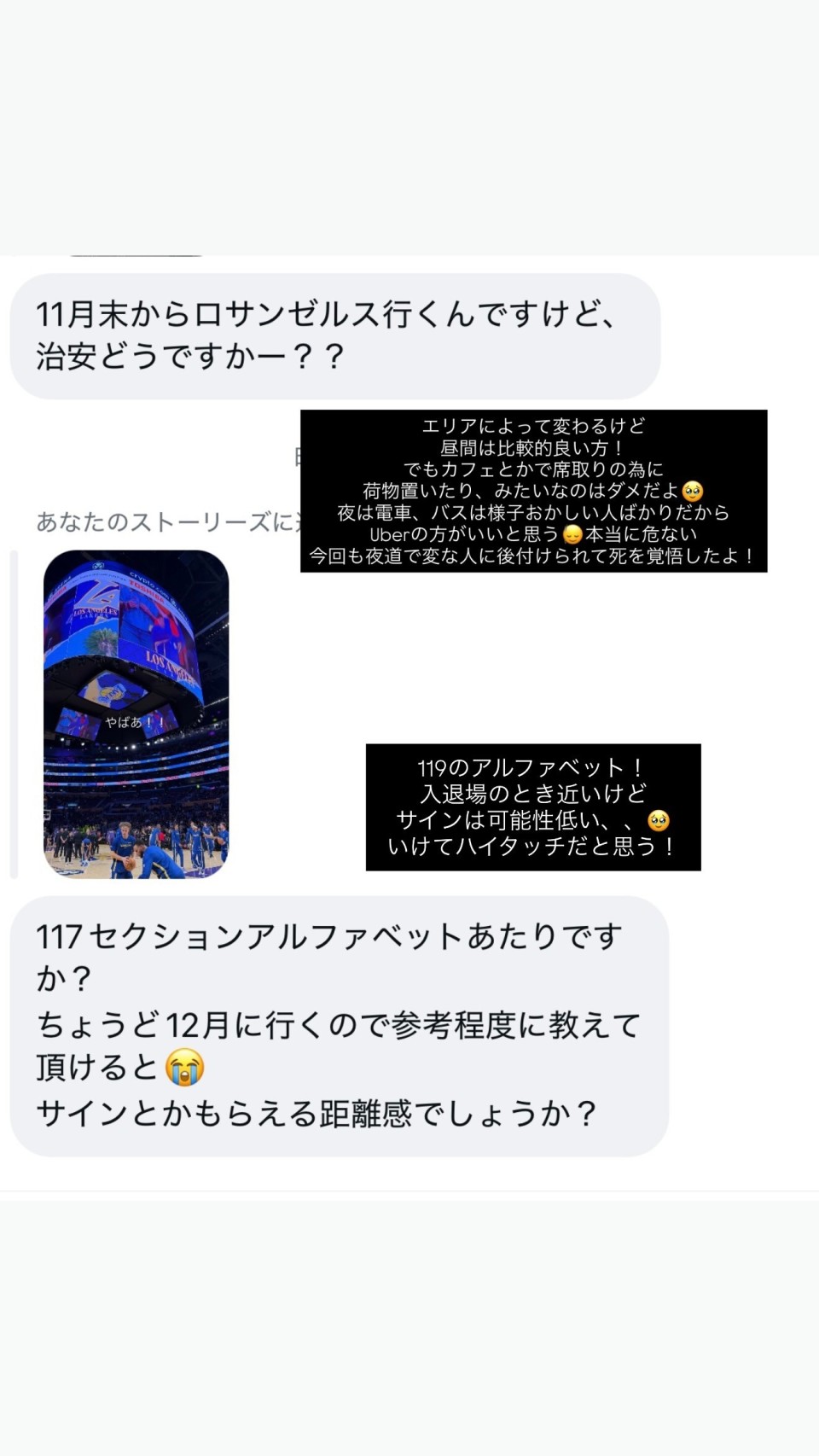This screenshot has width=819, height=1456.
Task: Tap the 🥺 emoji in the safety advice message
Action: pyautogui.click(x=694, y=491)
